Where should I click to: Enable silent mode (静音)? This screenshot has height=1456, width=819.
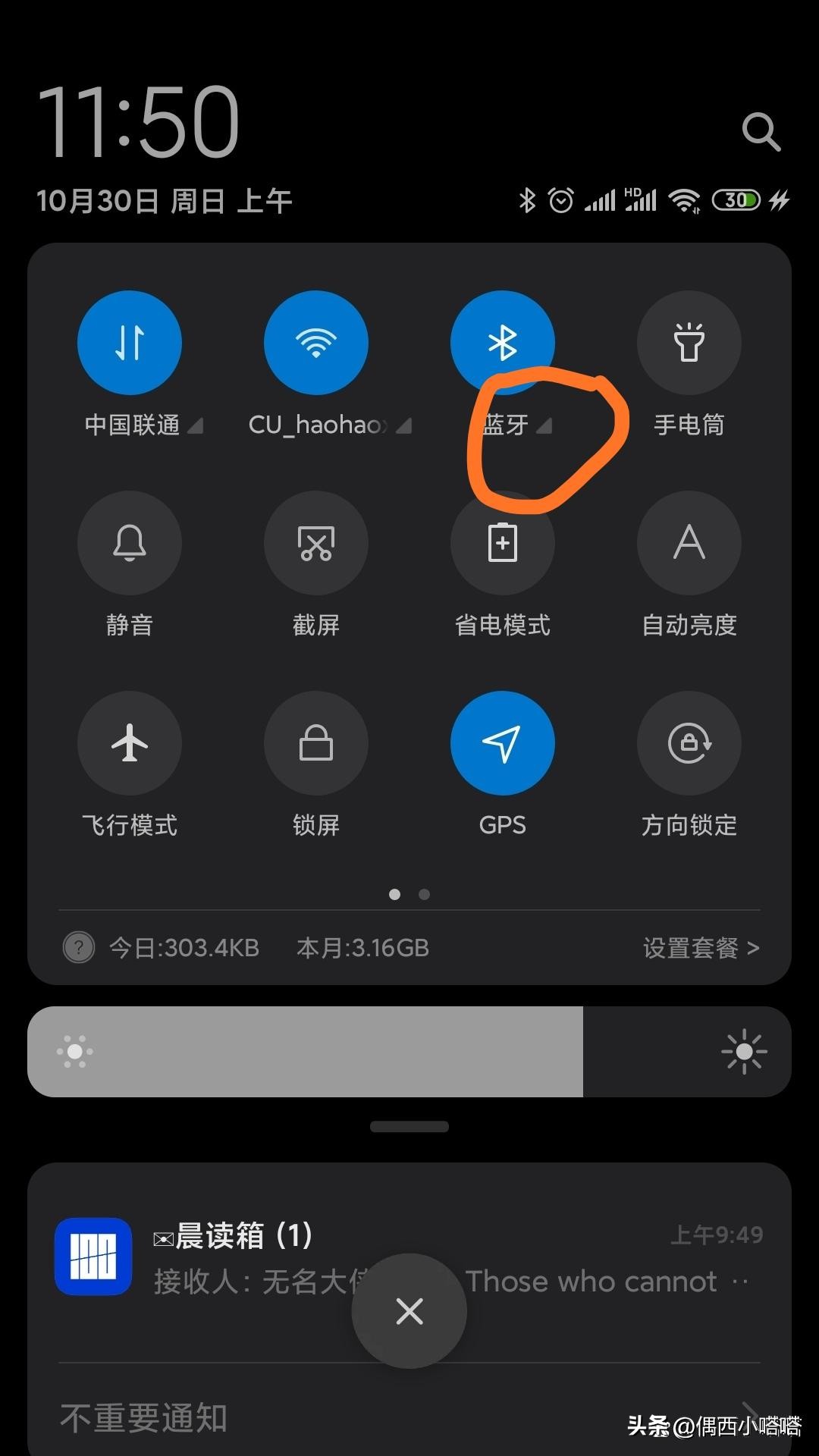click(130, 543)
